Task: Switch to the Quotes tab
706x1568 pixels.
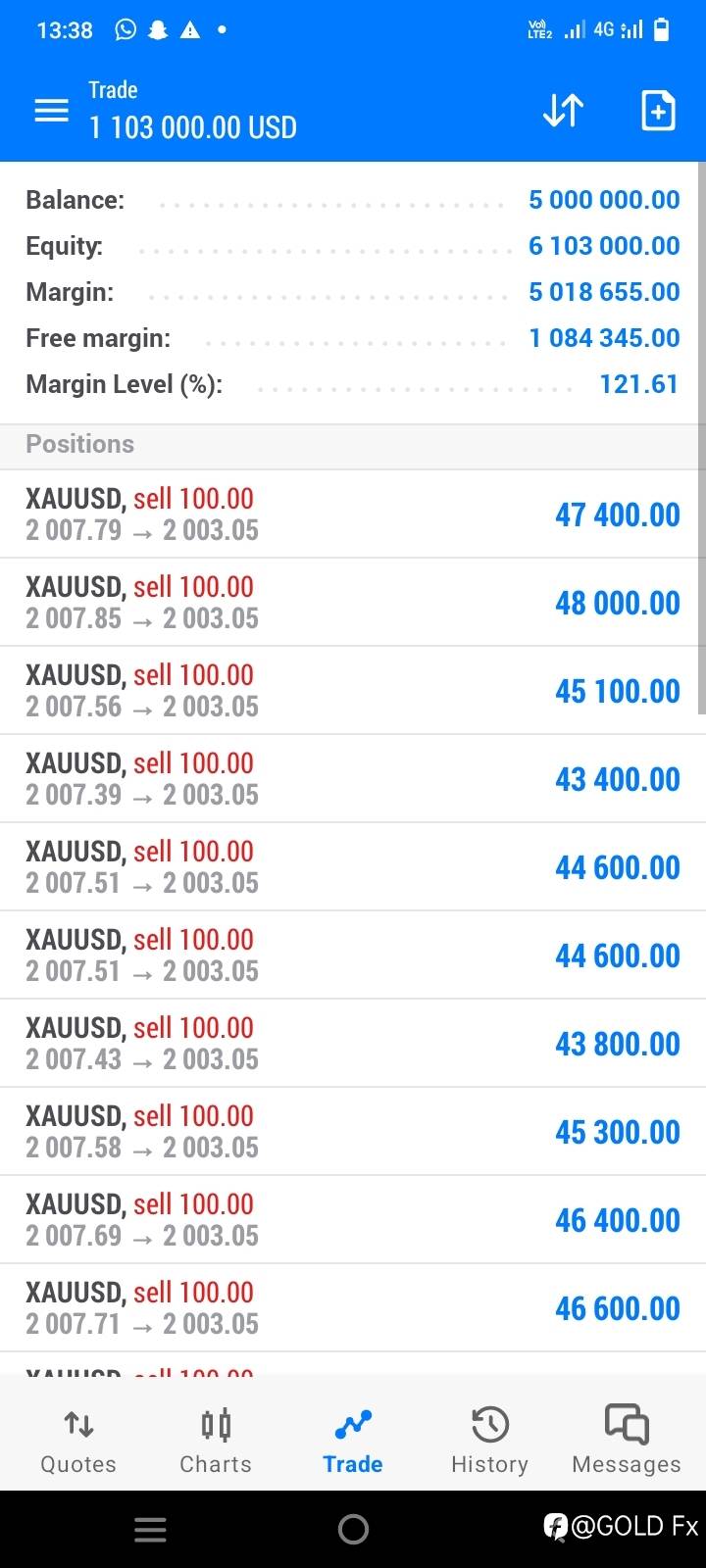Action: pyautogui.click(x=78, y=1442)
